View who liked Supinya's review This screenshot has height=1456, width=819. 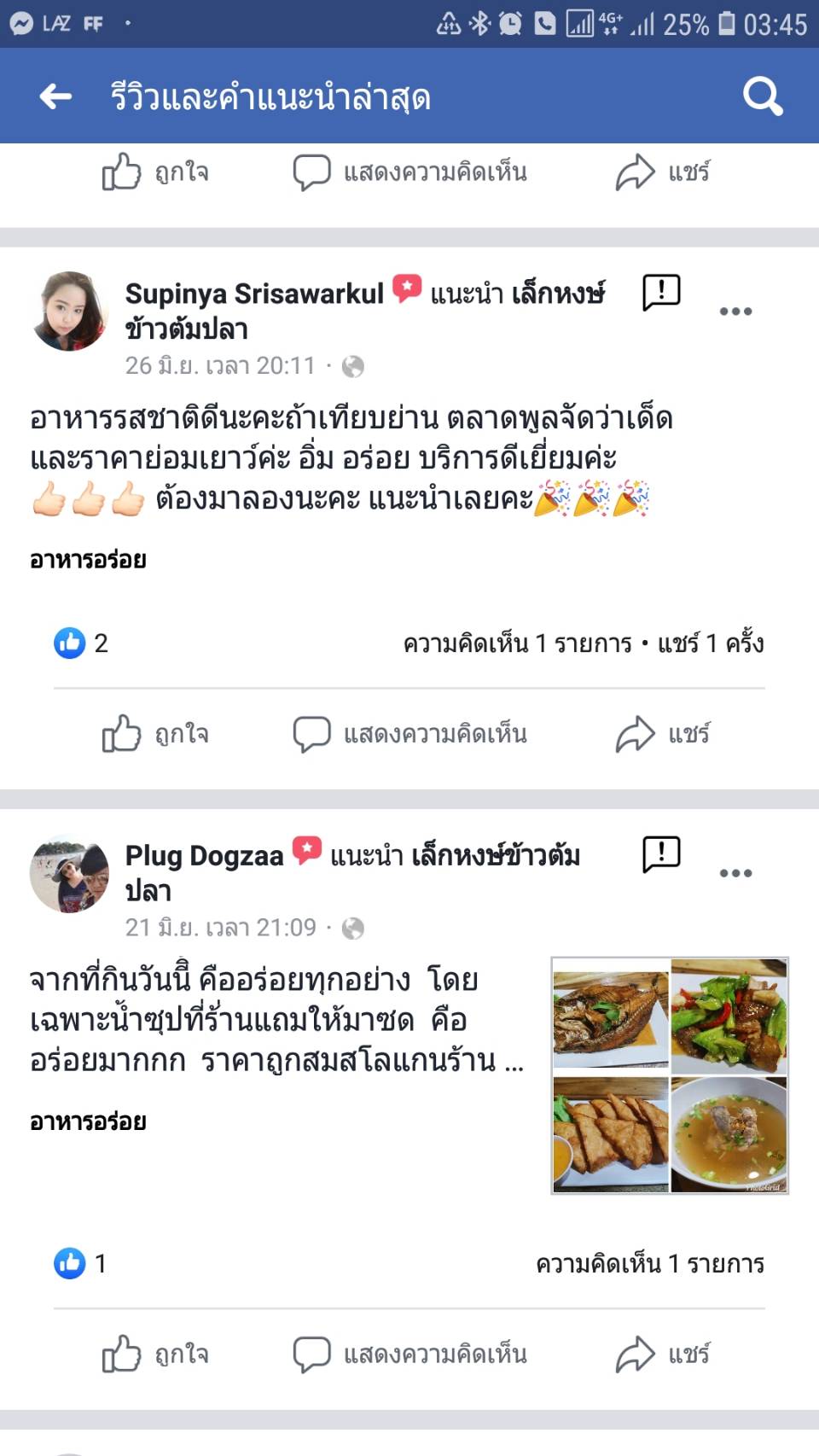pos(81,643)
